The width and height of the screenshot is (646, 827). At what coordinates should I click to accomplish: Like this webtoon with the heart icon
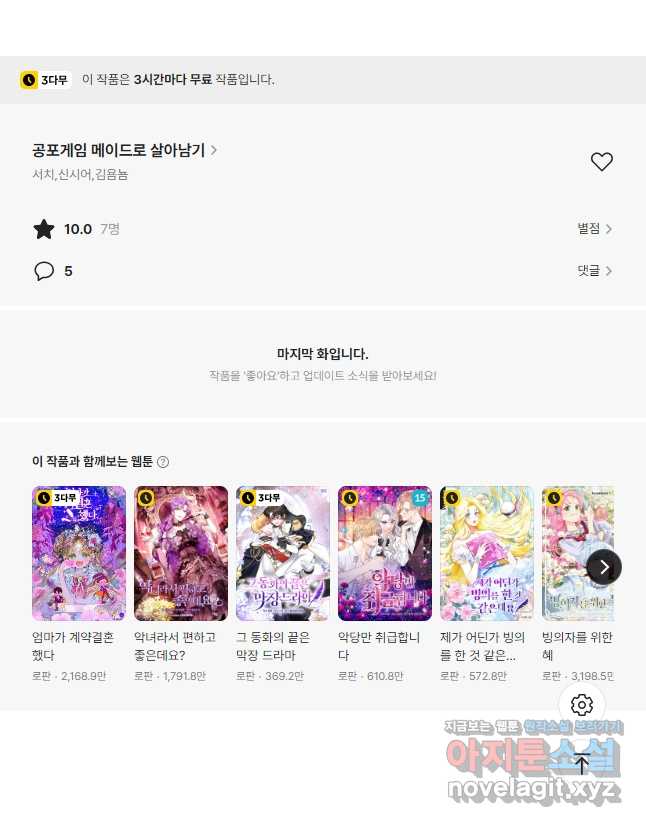click(x=601, y=162)
